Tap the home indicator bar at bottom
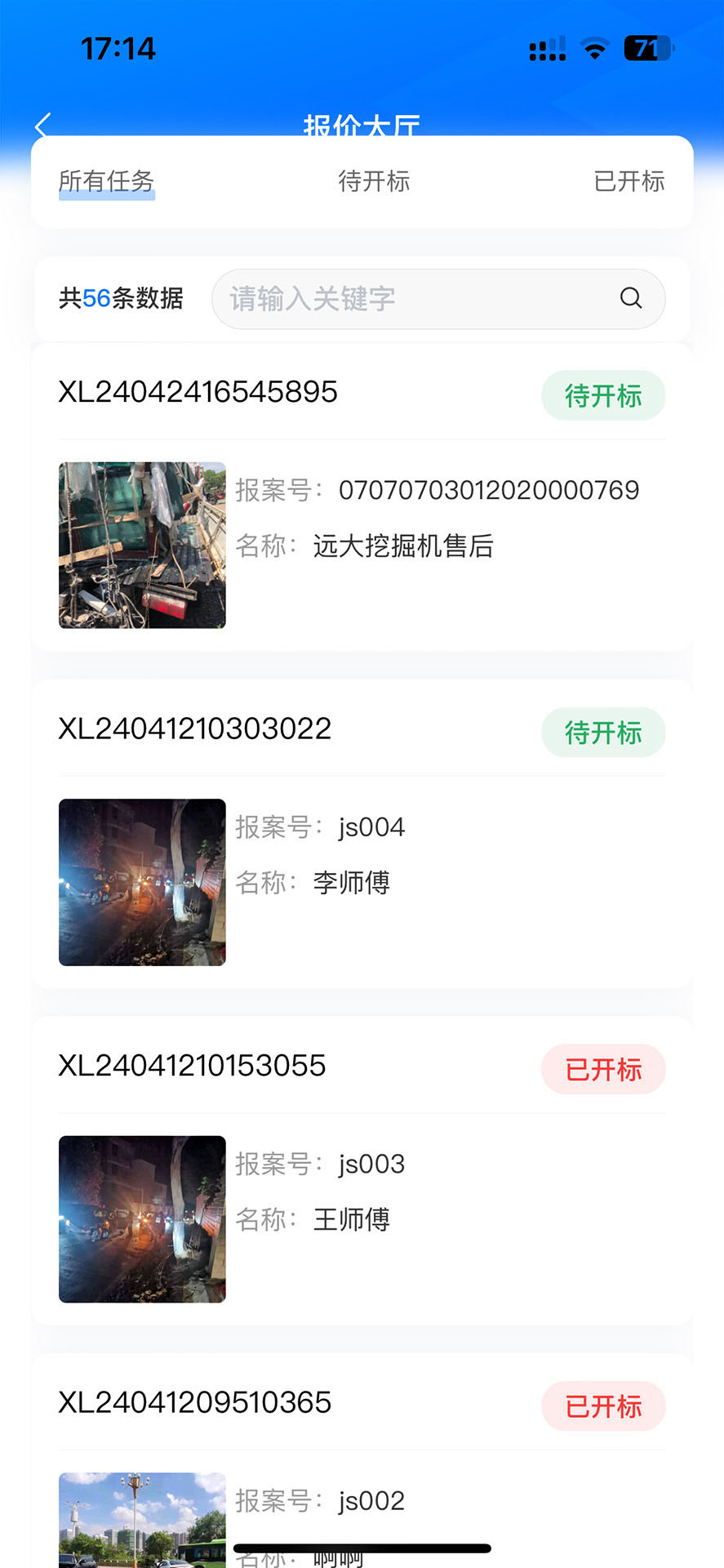The image size is (724, 1568). (x=362, y=1547)
